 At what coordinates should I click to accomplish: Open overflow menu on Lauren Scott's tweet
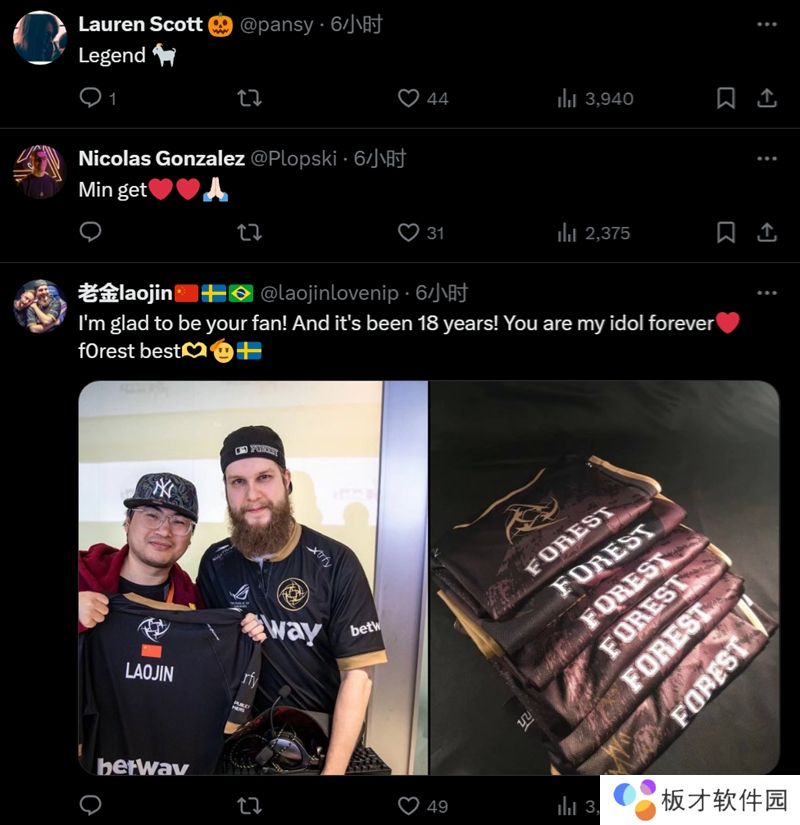[x=767, y=24]
